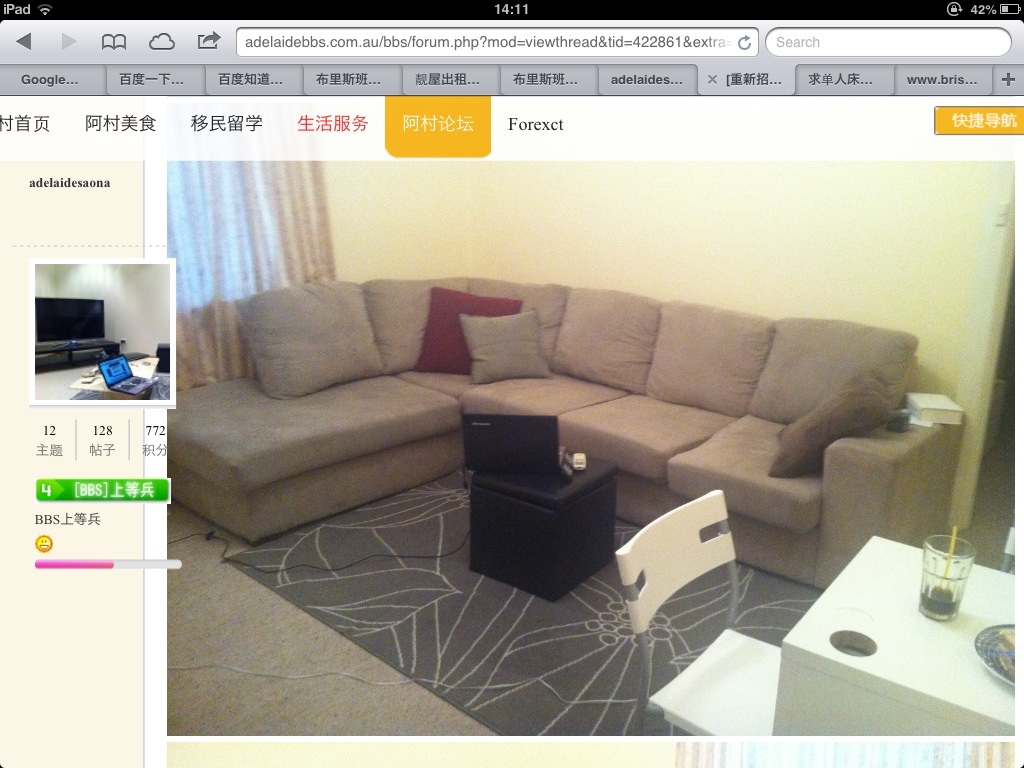Viewport: 1024px width, 768px height.
Task: Reload the current page
Action: point(744,43)
